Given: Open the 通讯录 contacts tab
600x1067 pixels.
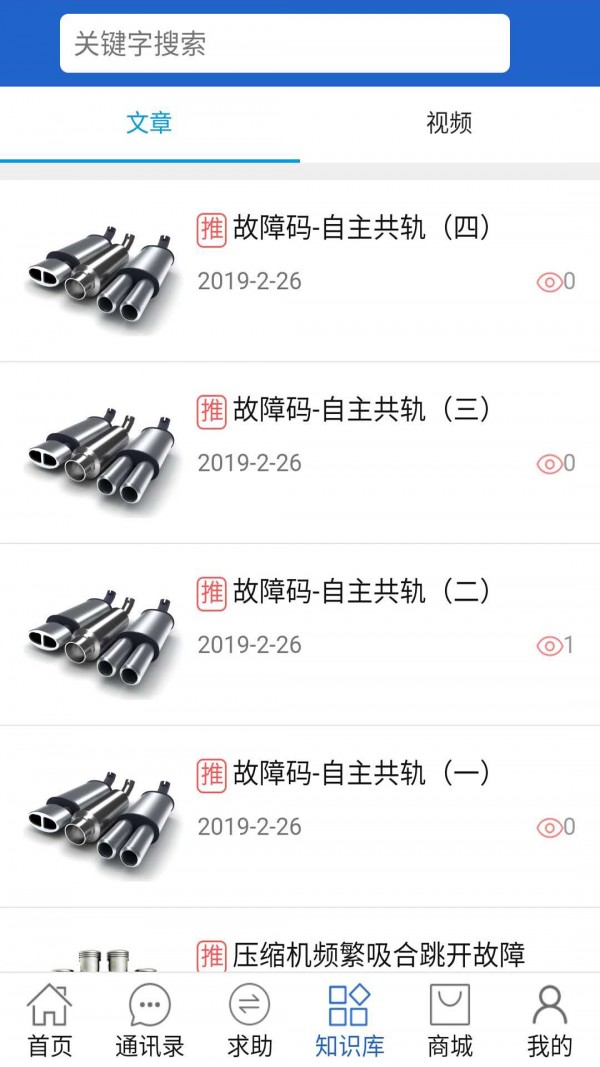Looking at the screenshot, I should pyautogui.click(x=150, y=1021).
